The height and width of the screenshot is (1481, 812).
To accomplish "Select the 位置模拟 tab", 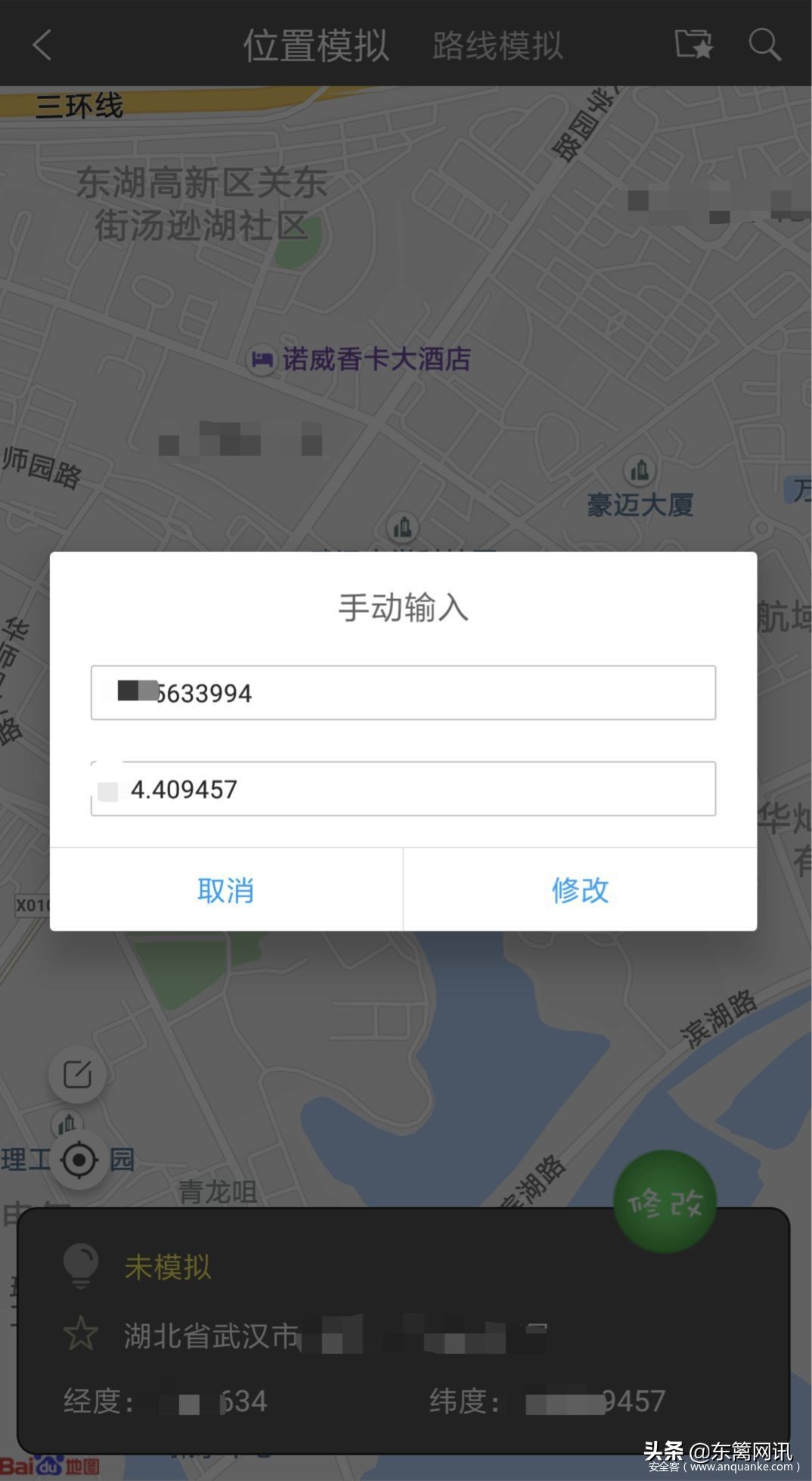I will pyautogui.click(x=318, y=44).
